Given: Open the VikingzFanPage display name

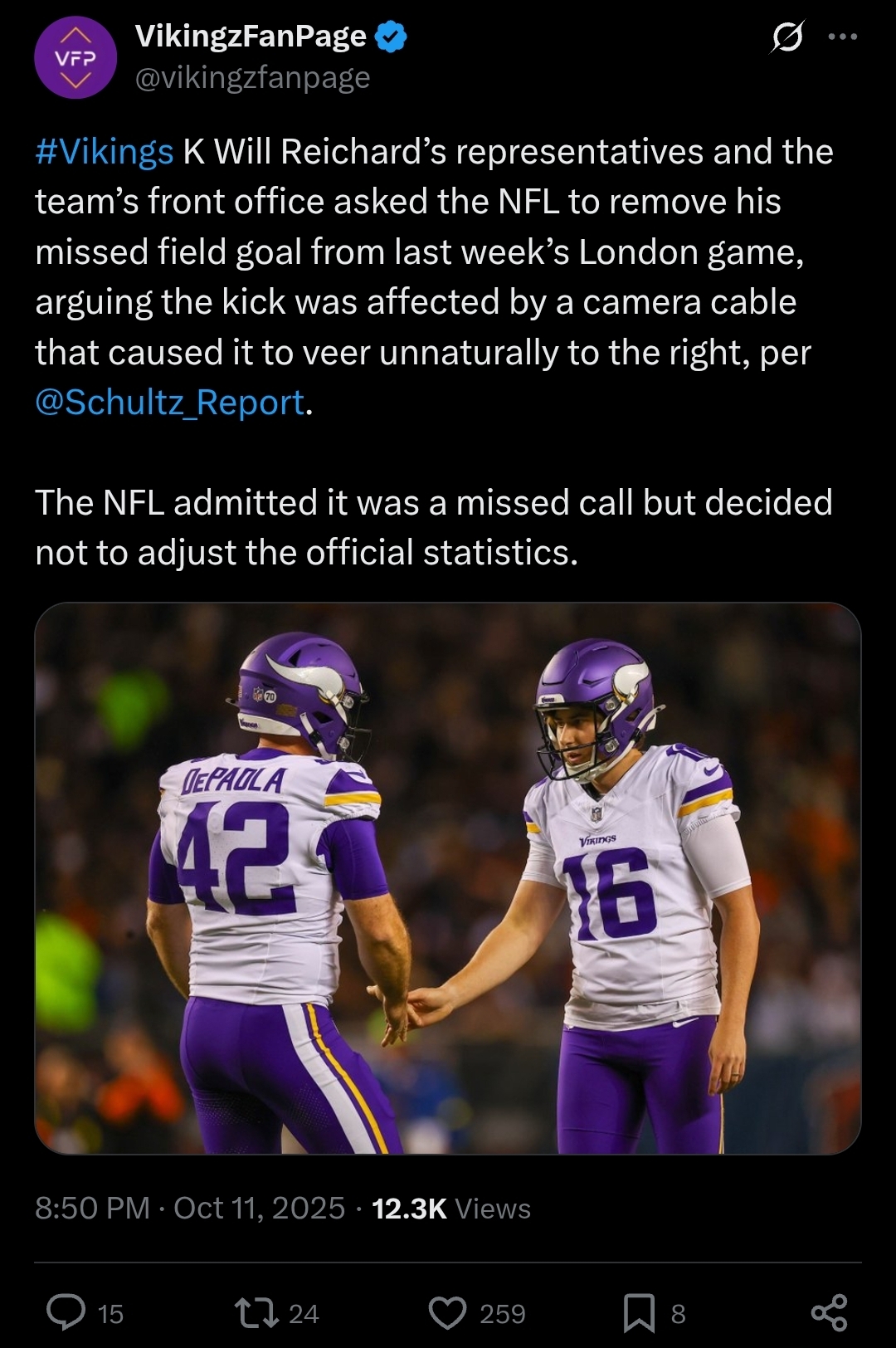Looking at the screenshot, I should coord(250,36).
